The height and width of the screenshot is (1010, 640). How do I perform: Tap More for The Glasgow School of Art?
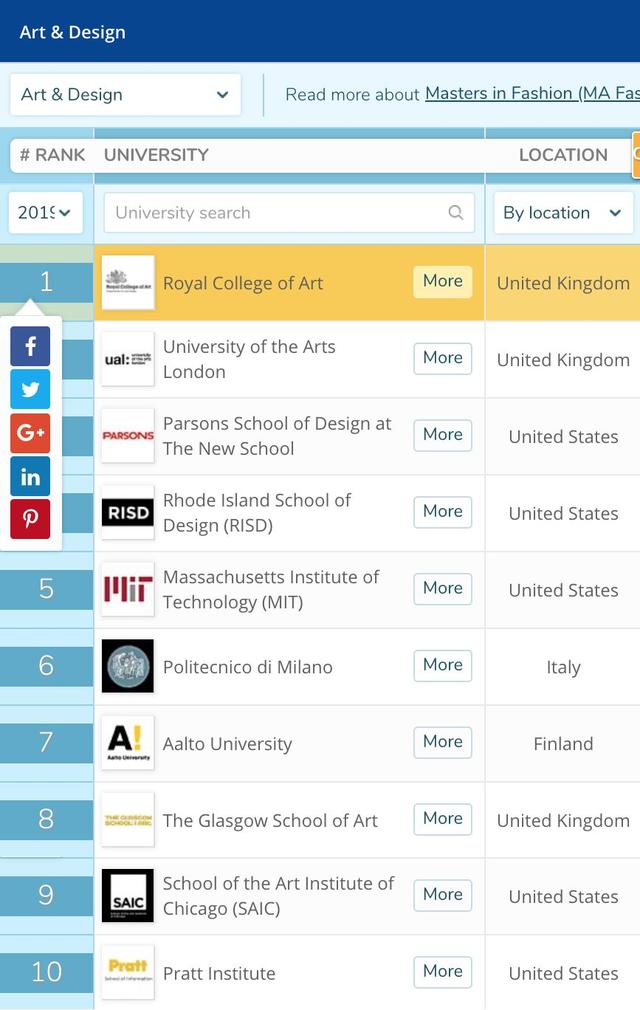442,818
